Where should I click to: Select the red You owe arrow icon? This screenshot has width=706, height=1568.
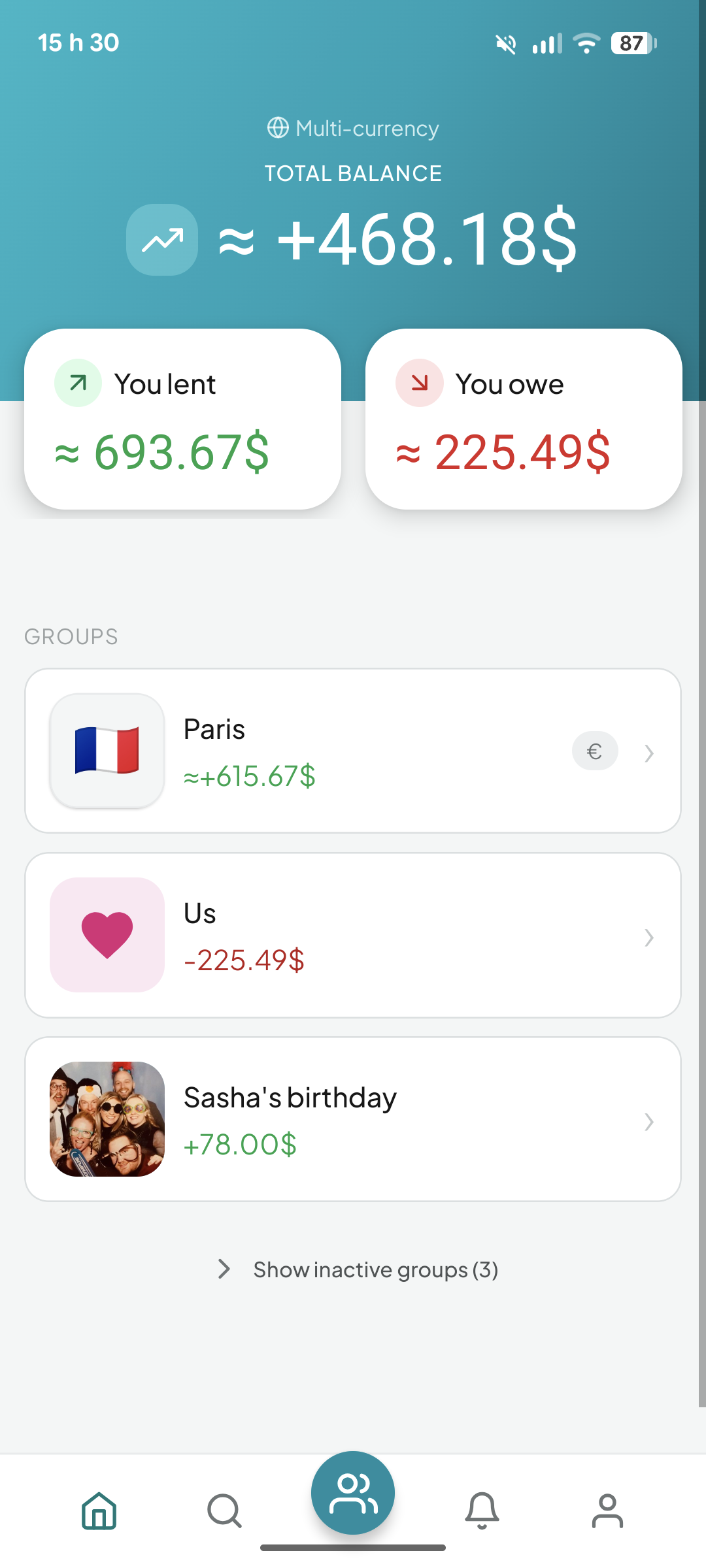coord(420,383)
